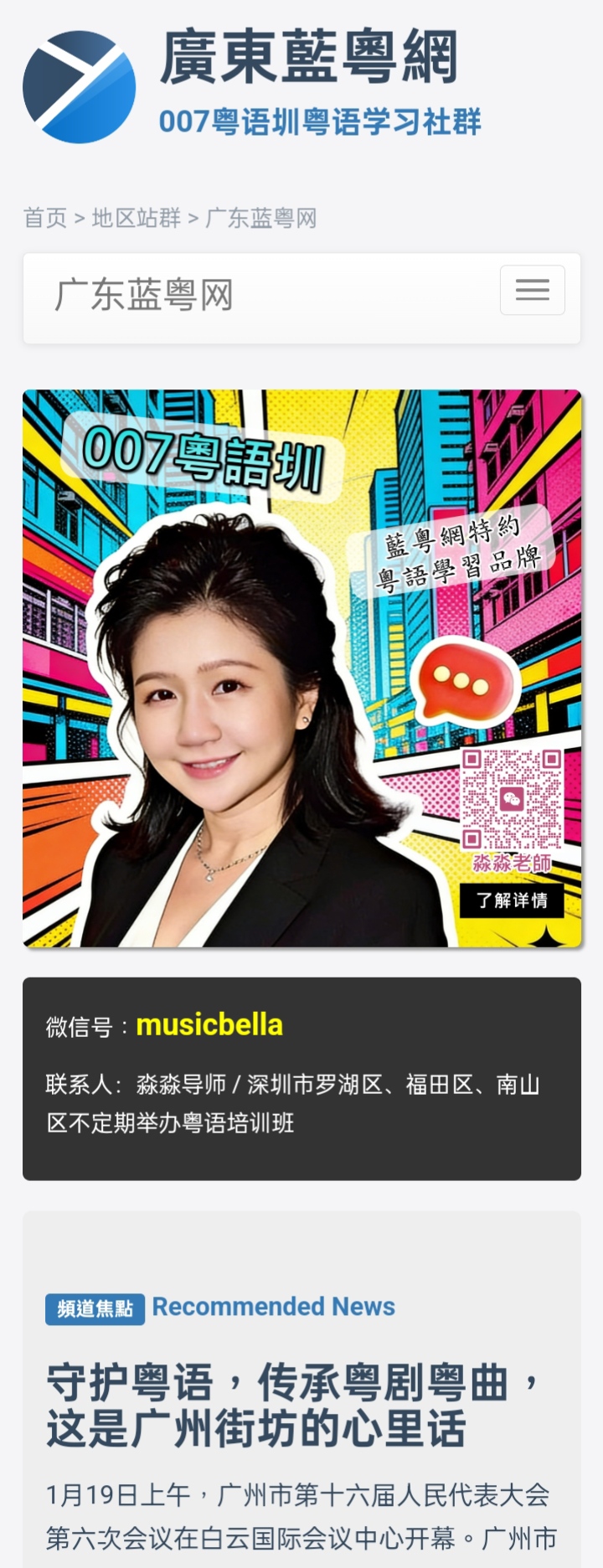
Task: Tap the 广东蓝粤网 navbar title
Action: 144,296
